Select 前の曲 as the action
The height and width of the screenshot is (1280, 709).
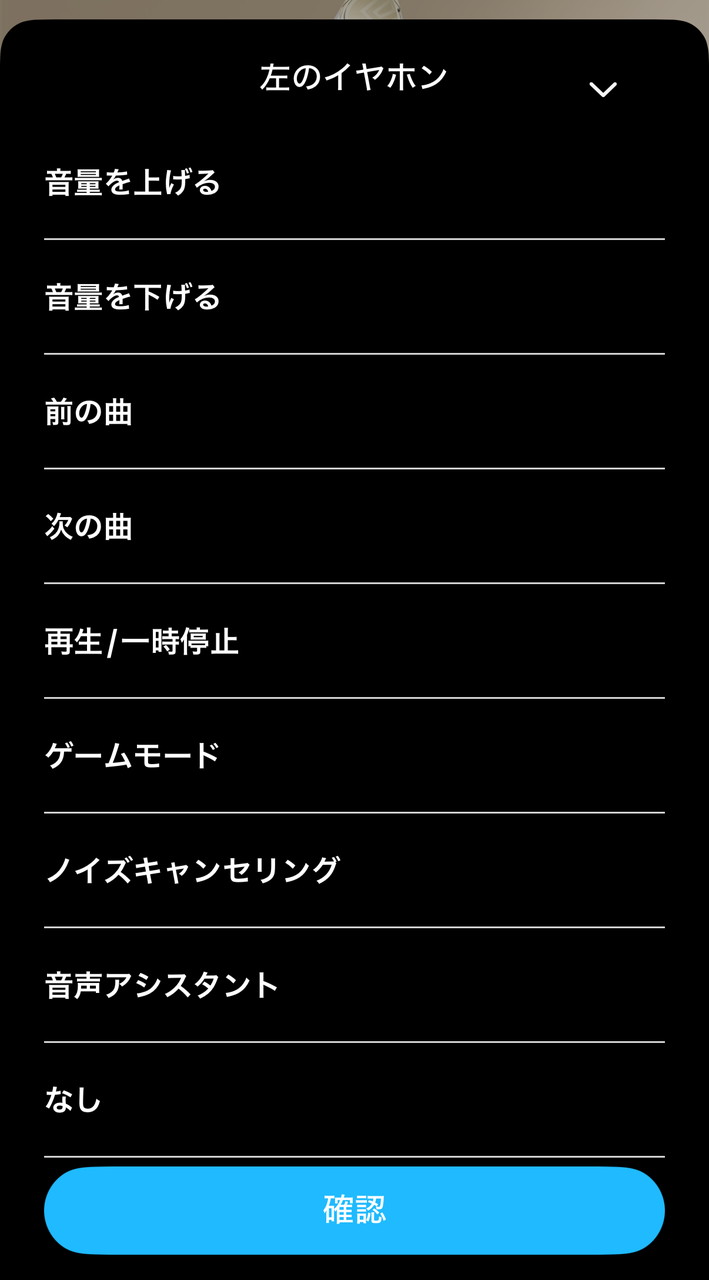(x=354, y=413)
